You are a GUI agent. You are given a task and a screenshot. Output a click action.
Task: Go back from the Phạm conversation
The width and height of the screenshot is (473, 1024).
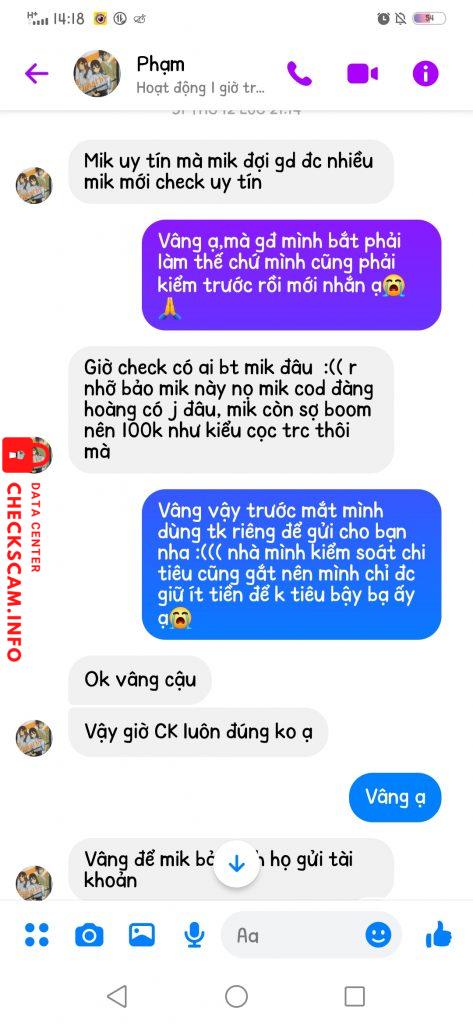tap(37, 73)
